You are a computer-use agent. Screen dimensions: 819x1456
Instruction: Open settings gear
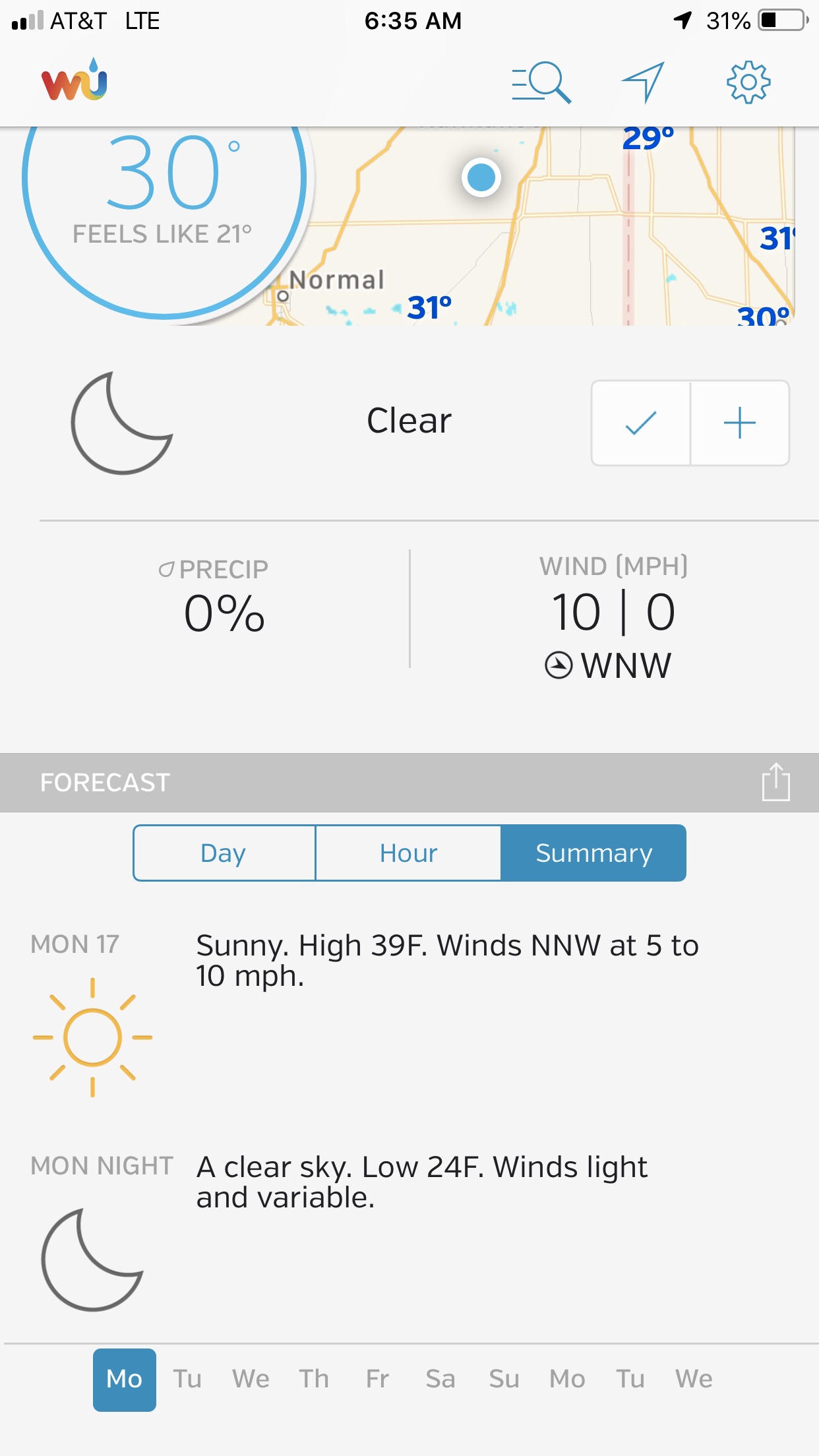tap(748, 83)
